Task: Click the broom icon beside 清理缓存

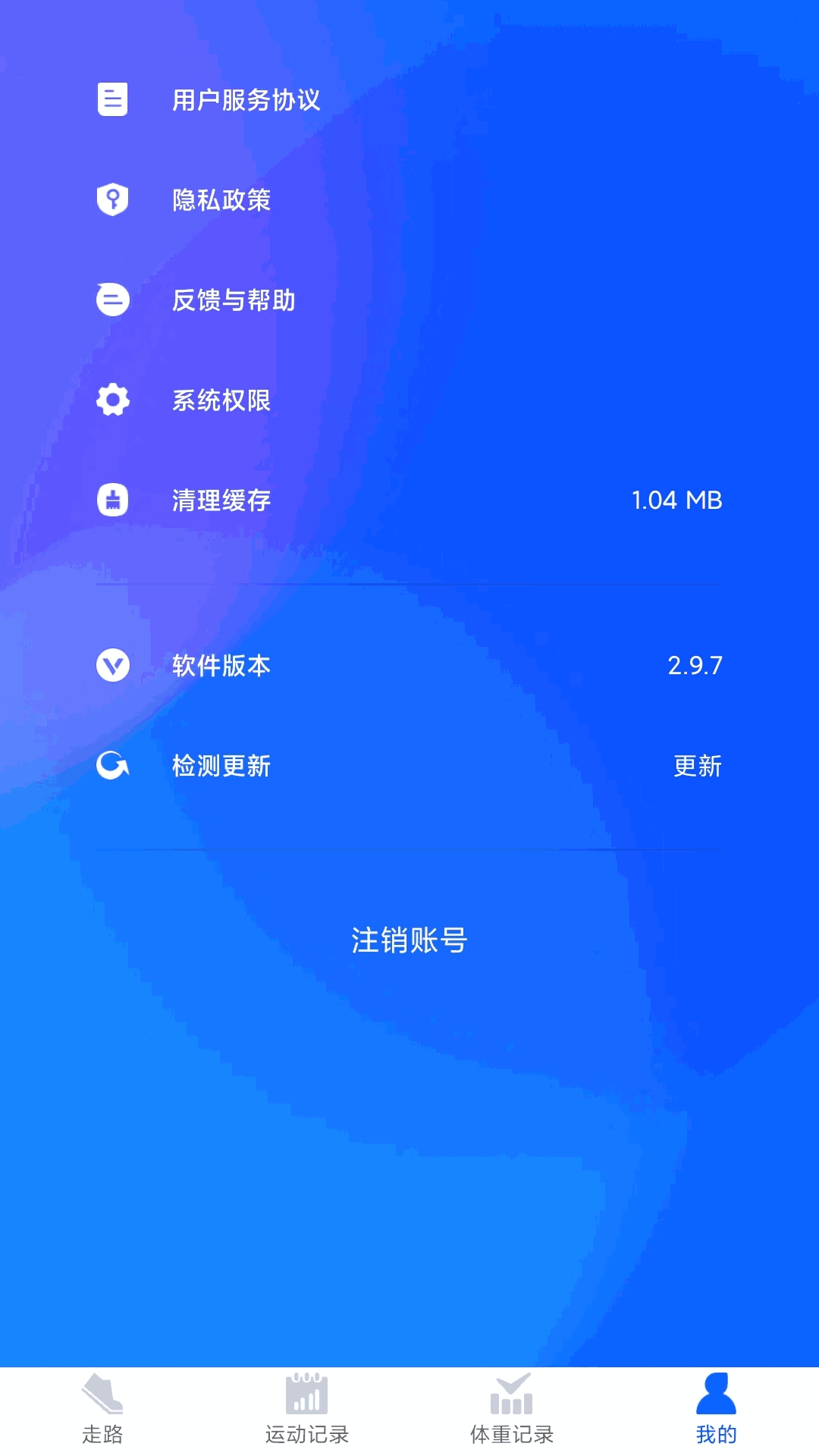Action: (111, 500)
